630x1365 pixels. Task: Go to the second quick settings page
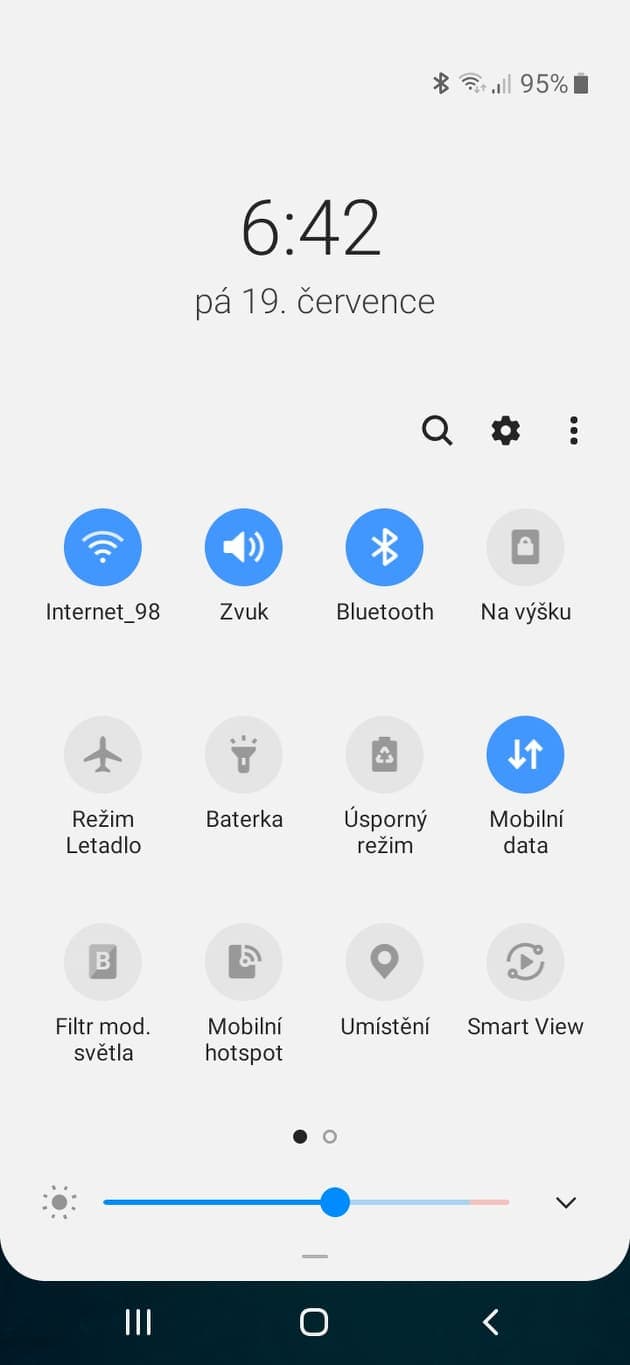330,1137
